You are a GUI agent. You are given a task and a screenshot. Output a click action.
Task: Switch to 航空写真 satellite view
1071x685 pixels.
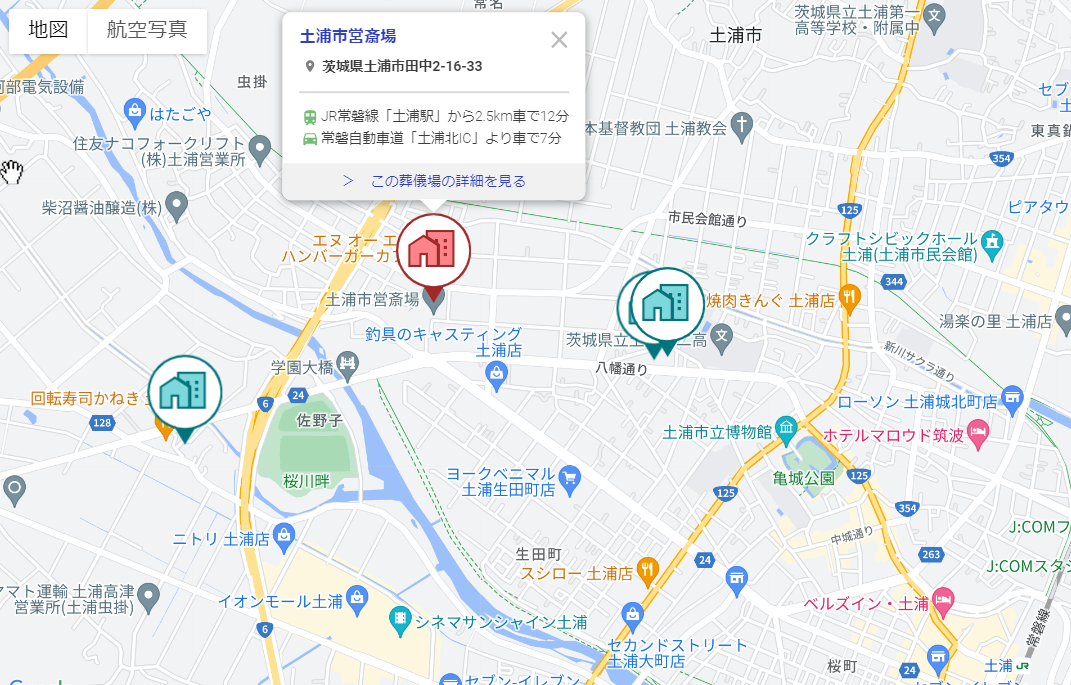[147, 30]
